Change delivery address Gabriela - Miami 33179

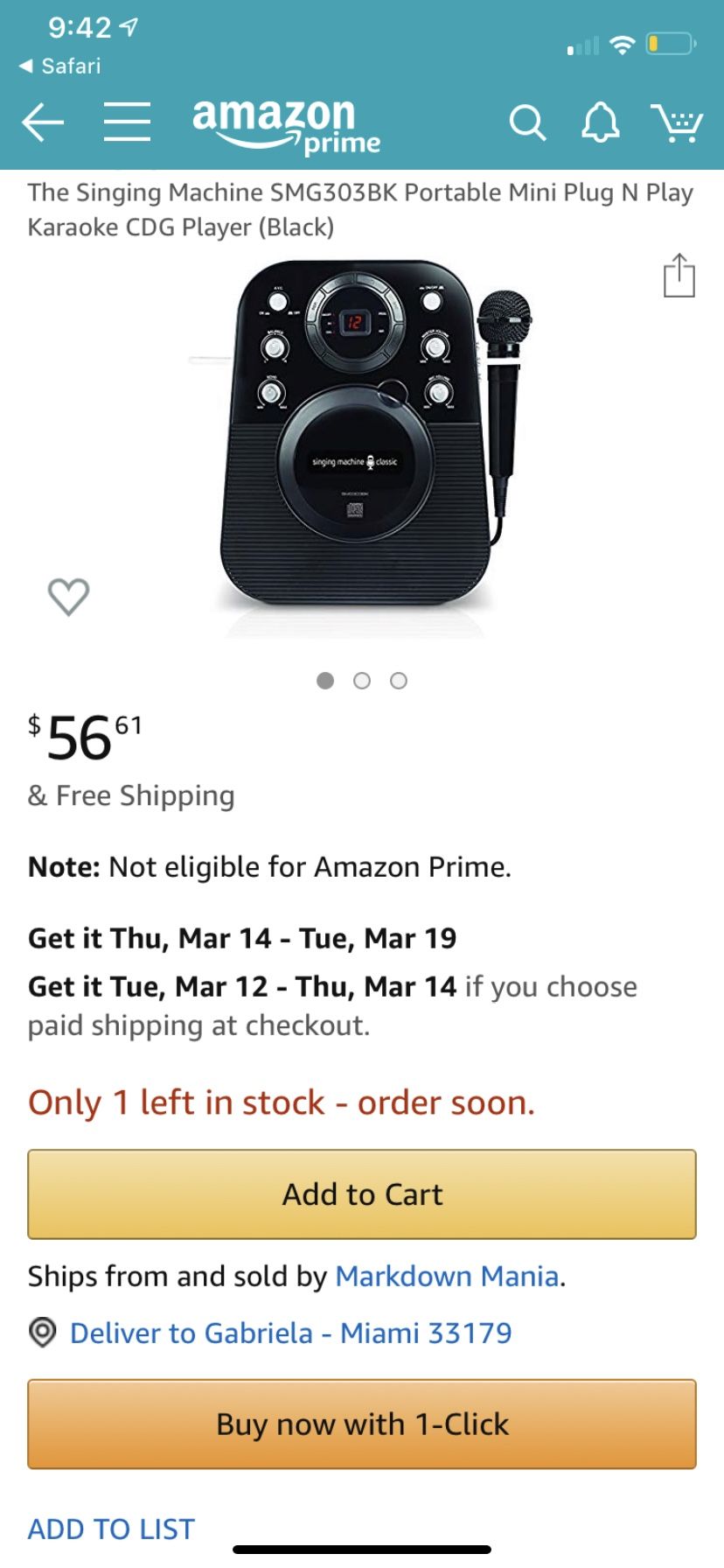click(290, 1333)
